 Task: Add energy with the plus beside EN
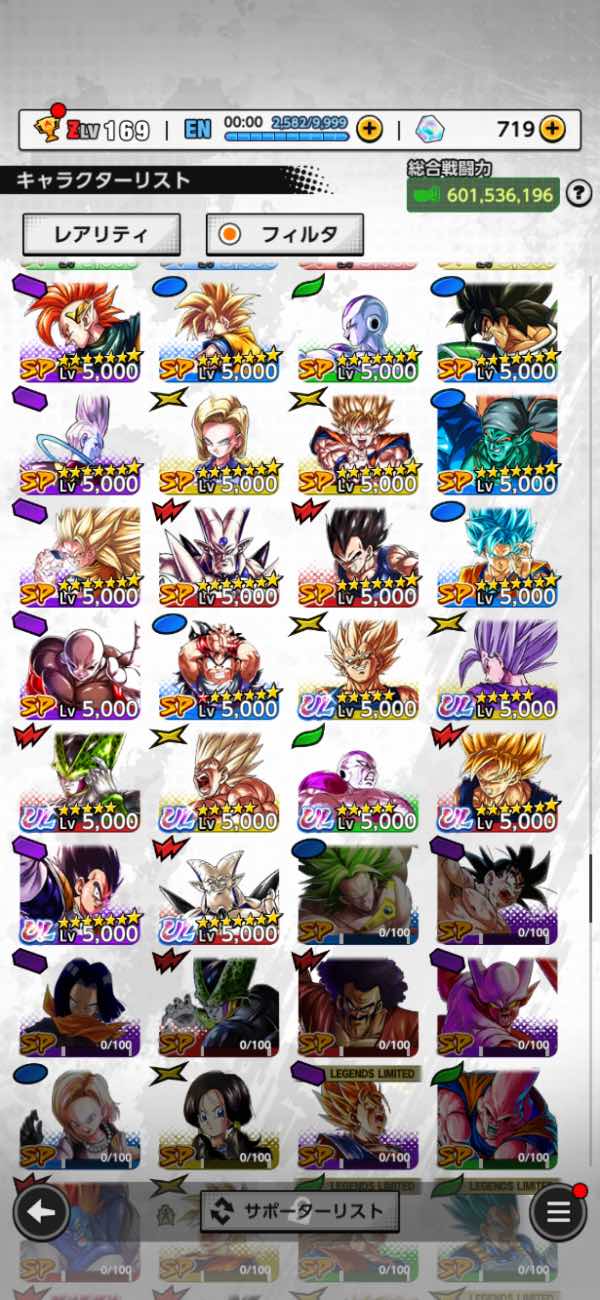pos(369,128)
